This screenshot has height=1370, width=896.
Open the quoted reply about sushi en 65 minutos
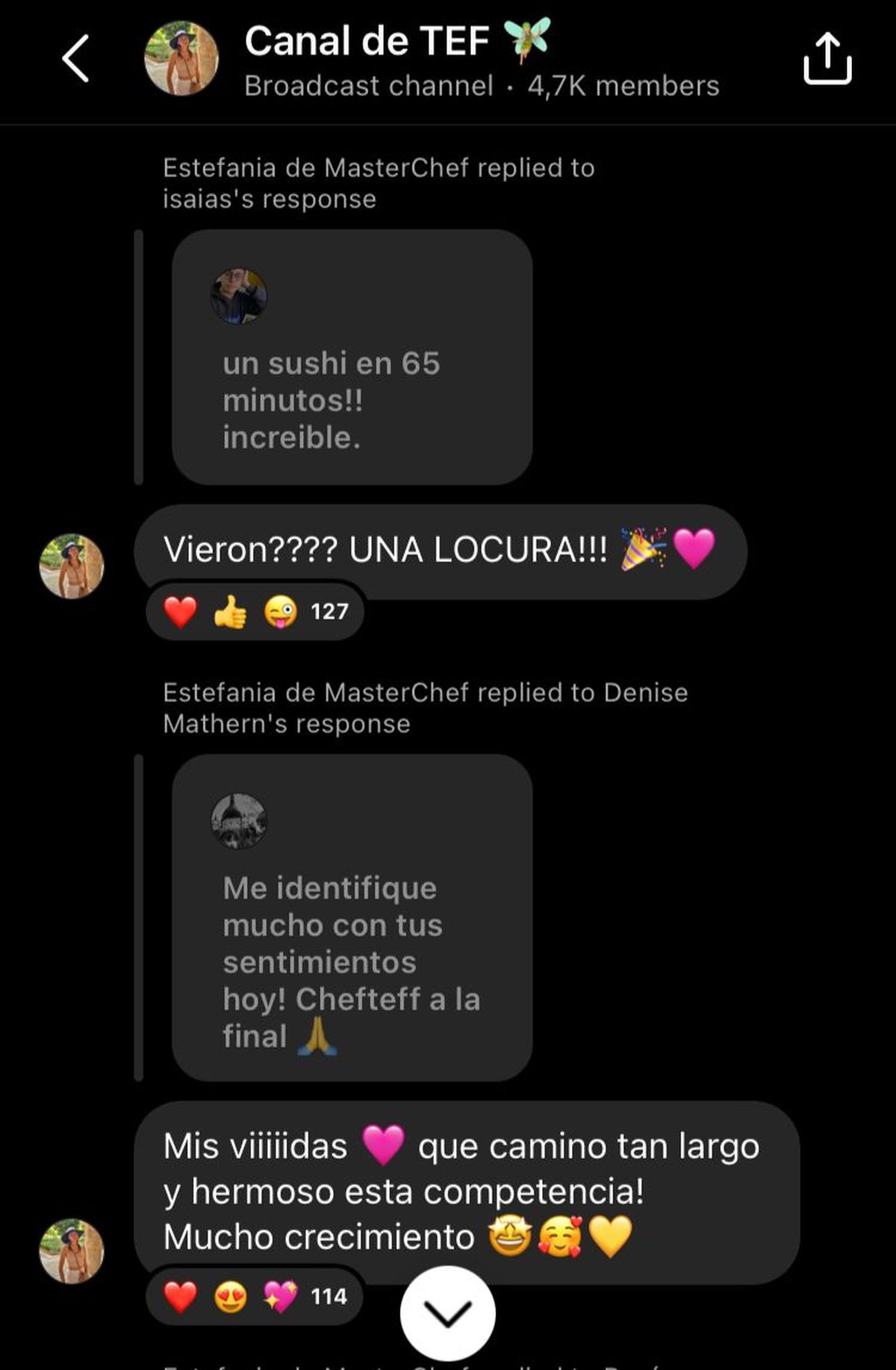[x=351, y=359]
